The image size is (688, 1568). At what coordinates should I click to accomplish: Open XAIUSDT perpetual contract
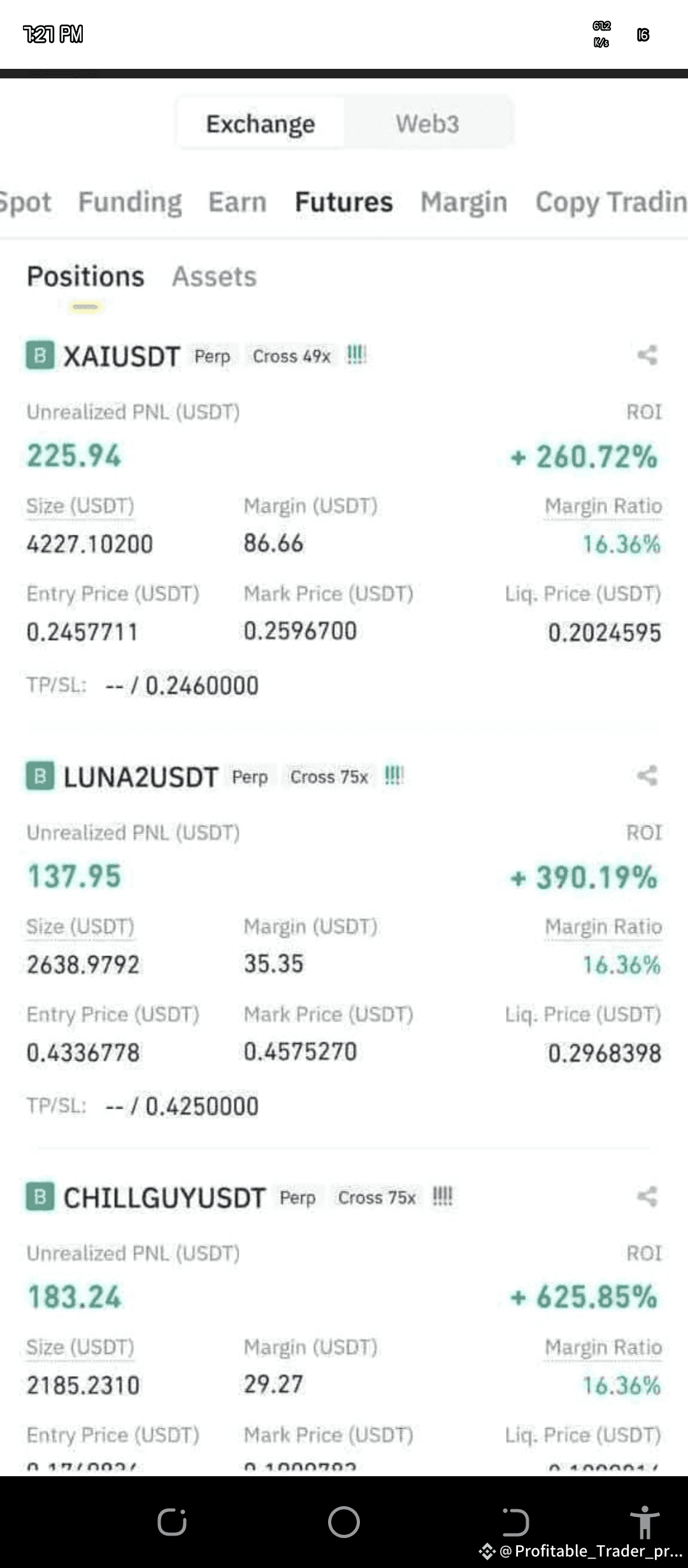tap(122, 356)
